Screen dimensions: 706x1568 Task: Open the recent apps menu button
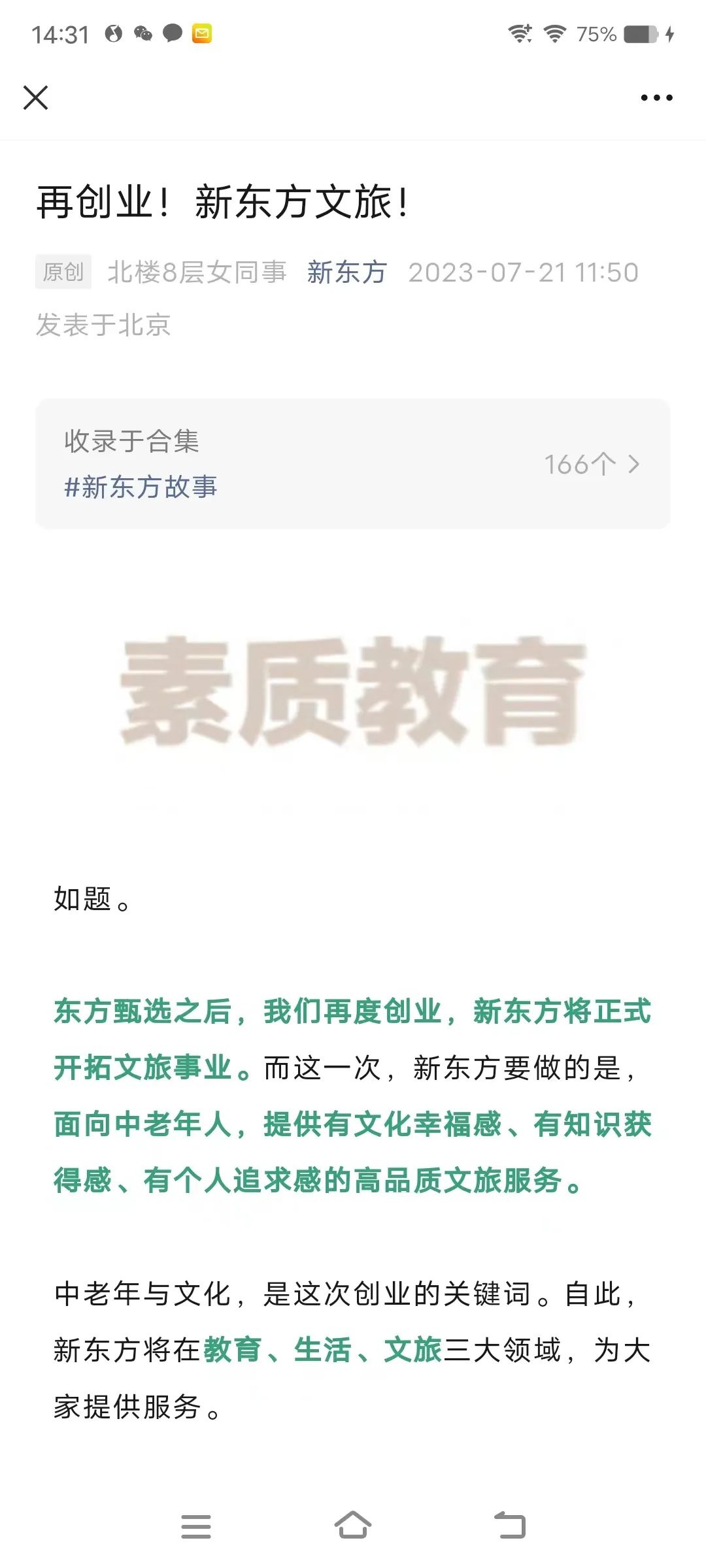click(196, 1526)
